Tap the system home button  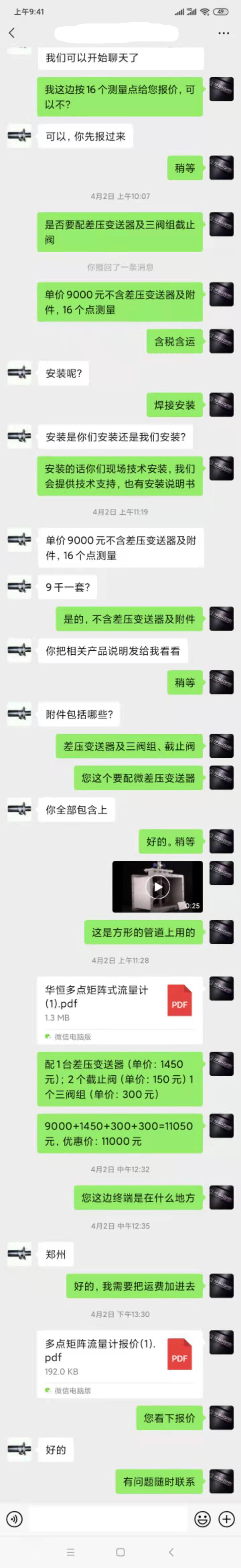(120, 1552)
